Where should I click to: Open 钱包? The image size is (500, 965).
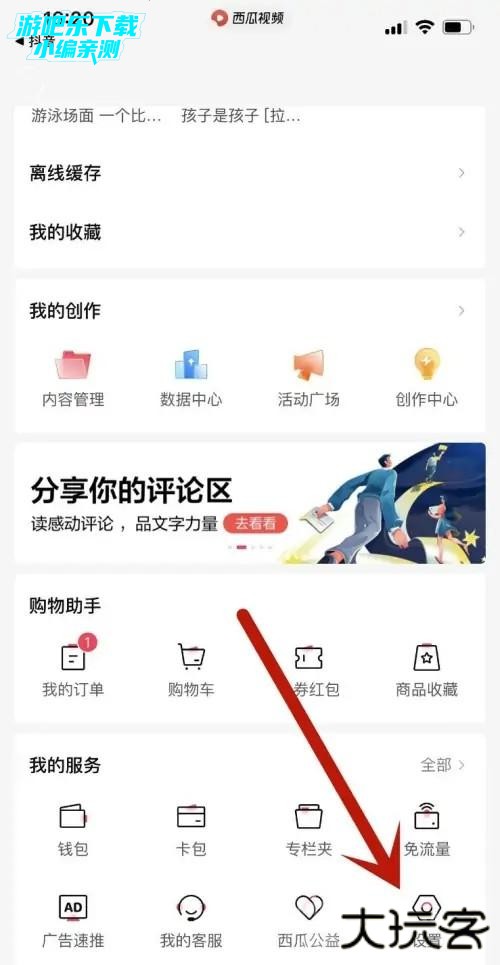73,830
